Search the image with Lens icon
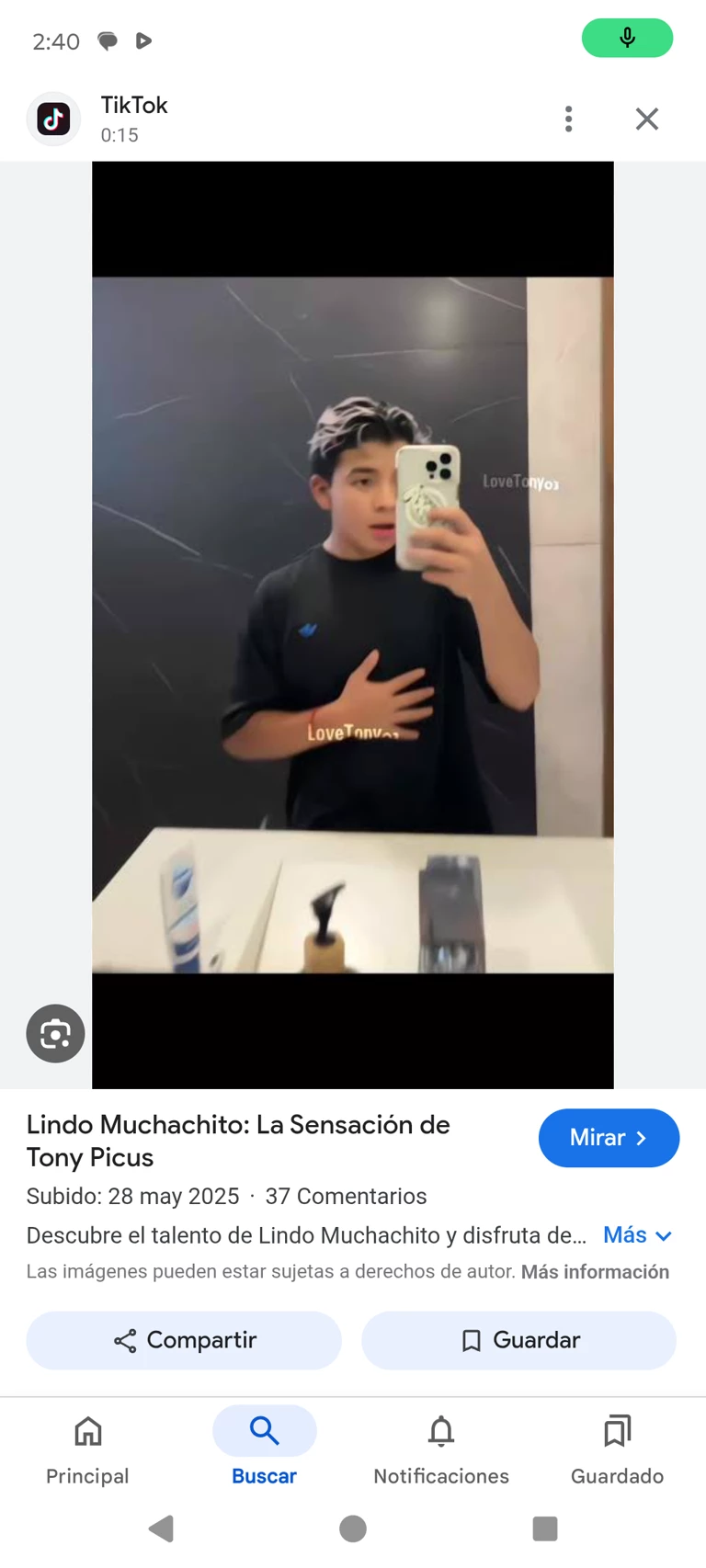706x1568 pixels. point(55,1033)
